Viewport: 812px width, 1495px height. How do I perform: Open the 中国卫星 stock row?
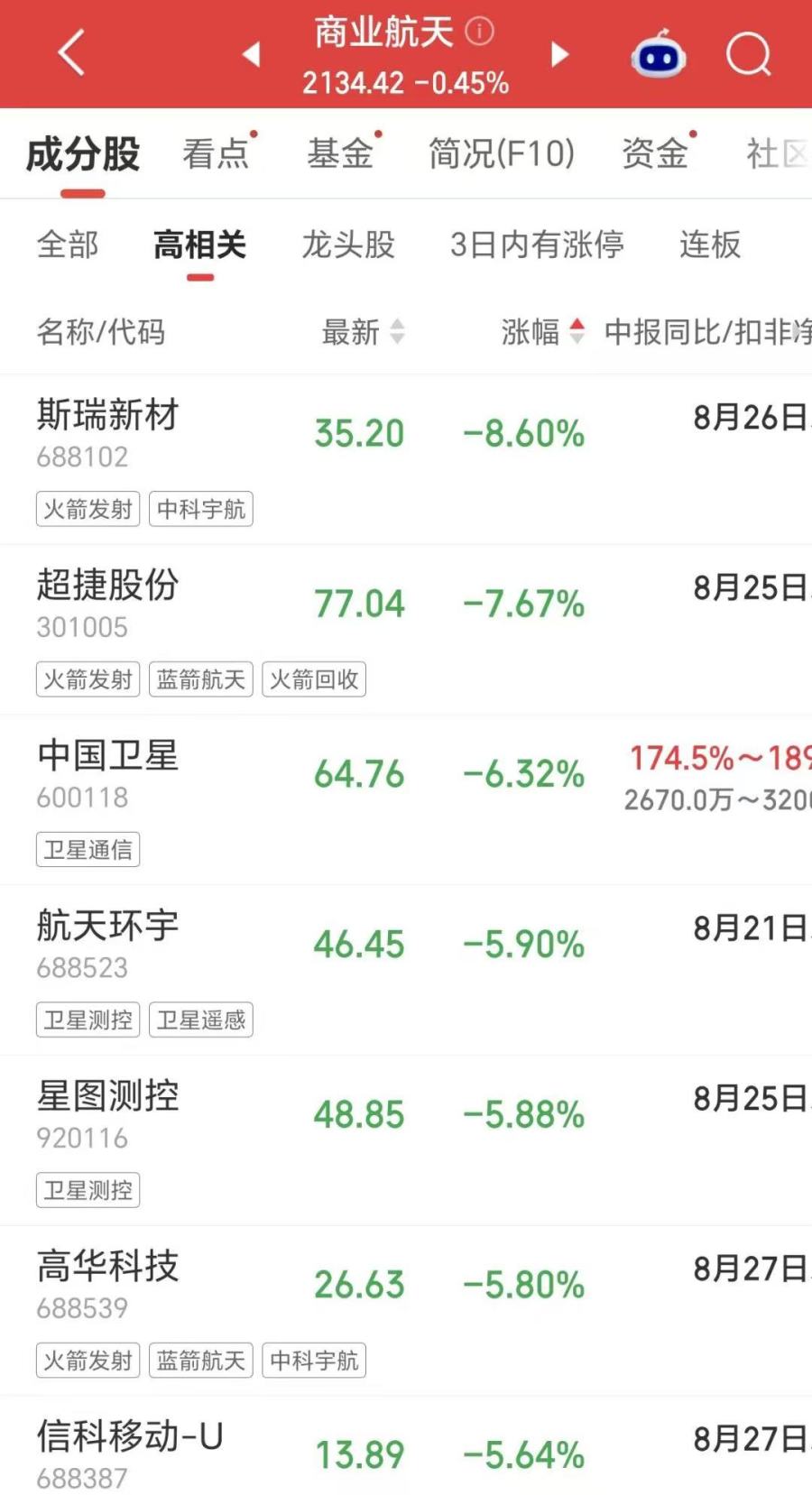[x=406, y=799]
